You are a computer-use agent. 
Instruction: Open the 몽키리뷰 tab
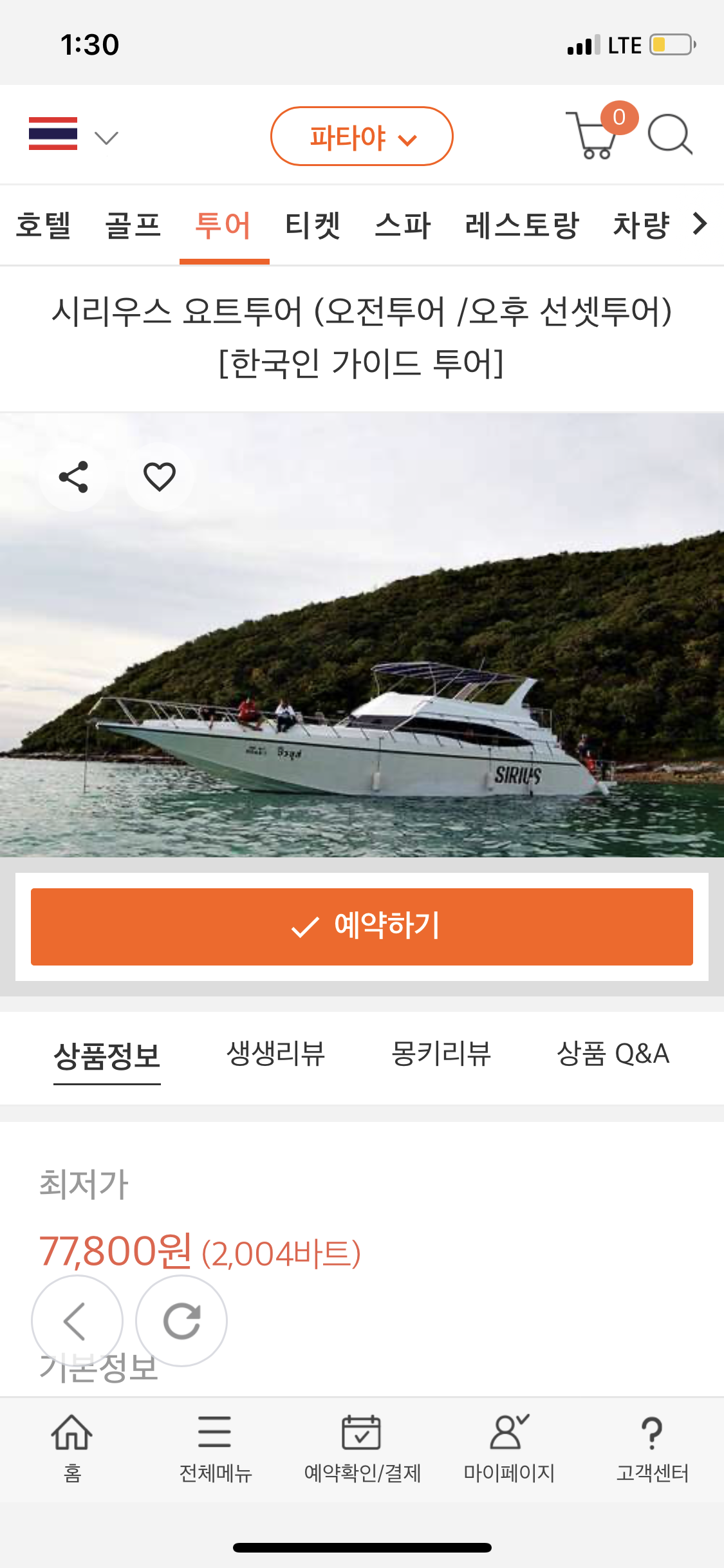point(441,1054)
